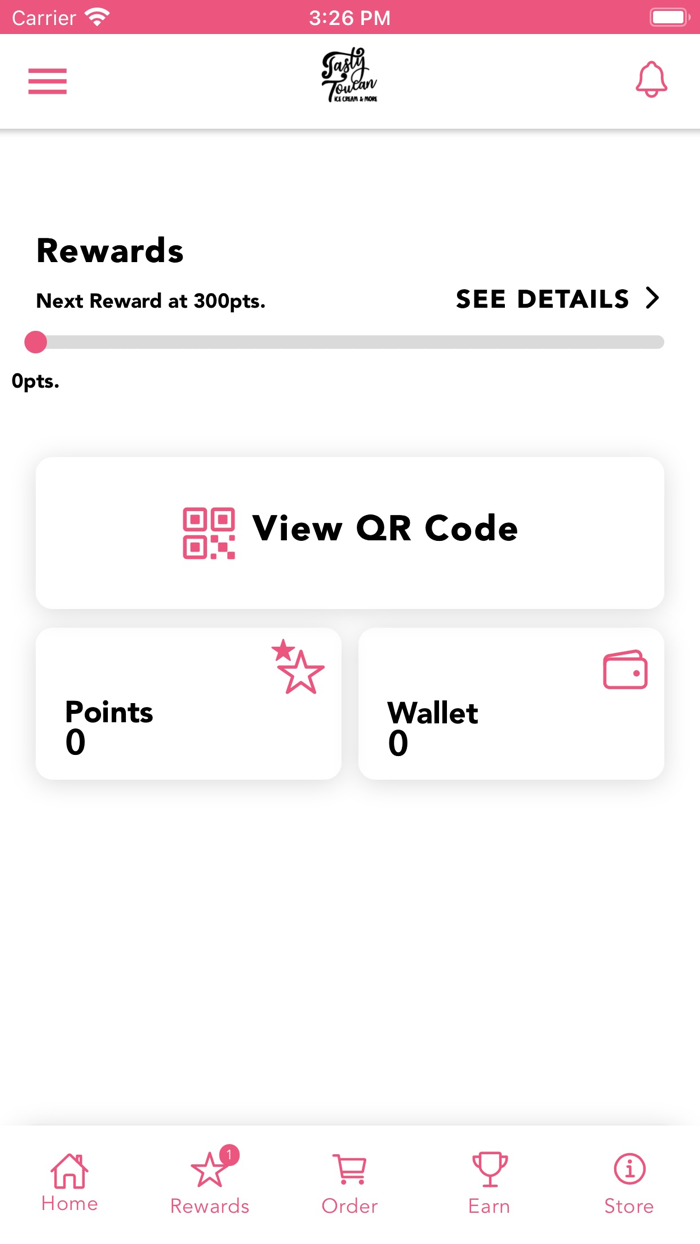The height and width of the screenshot is (1244, 700).
Task: Select the Order tab
Action: pos(350,1184)
